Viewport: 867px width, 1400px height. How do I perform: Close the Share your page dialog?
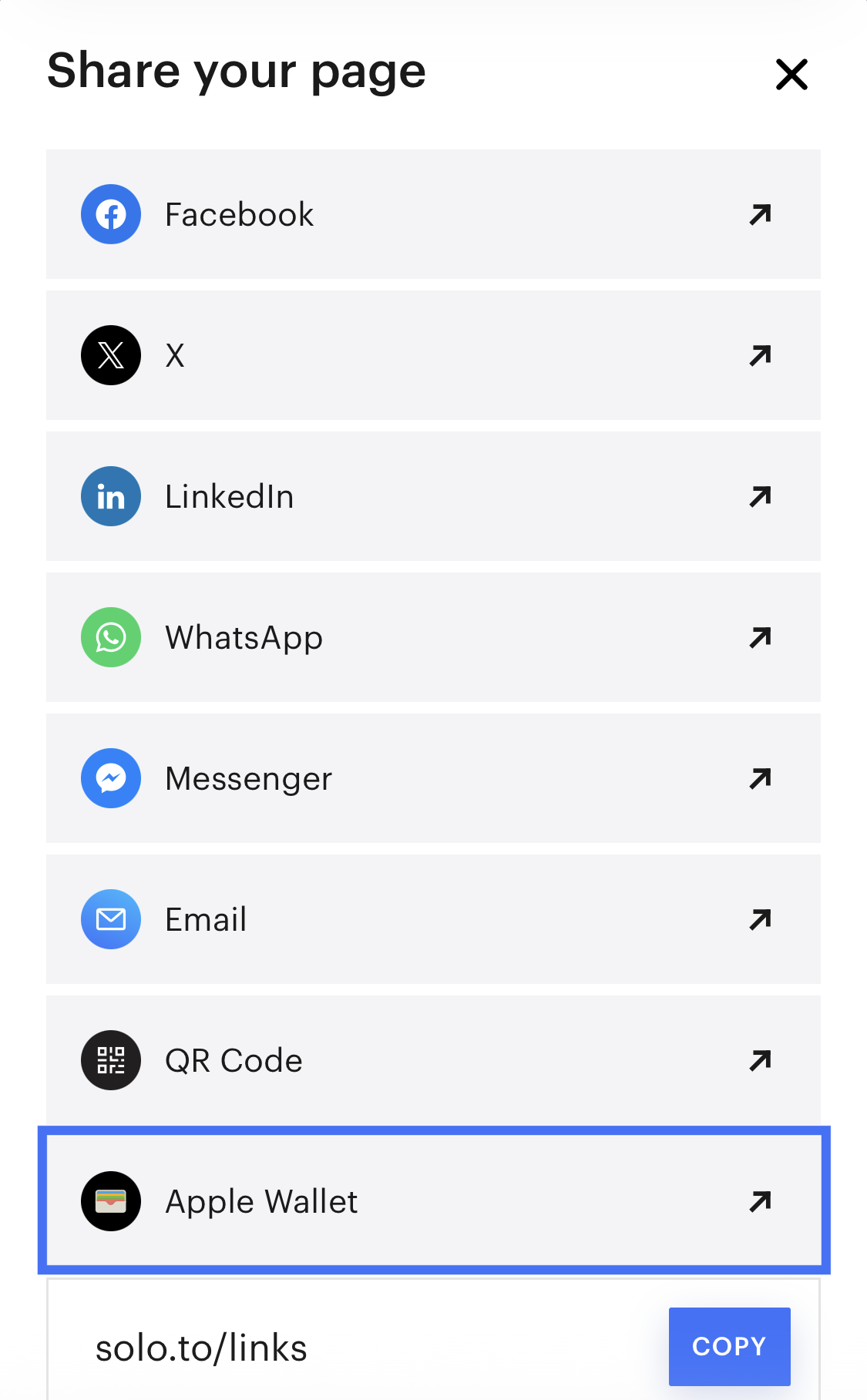tap(791, 75)
